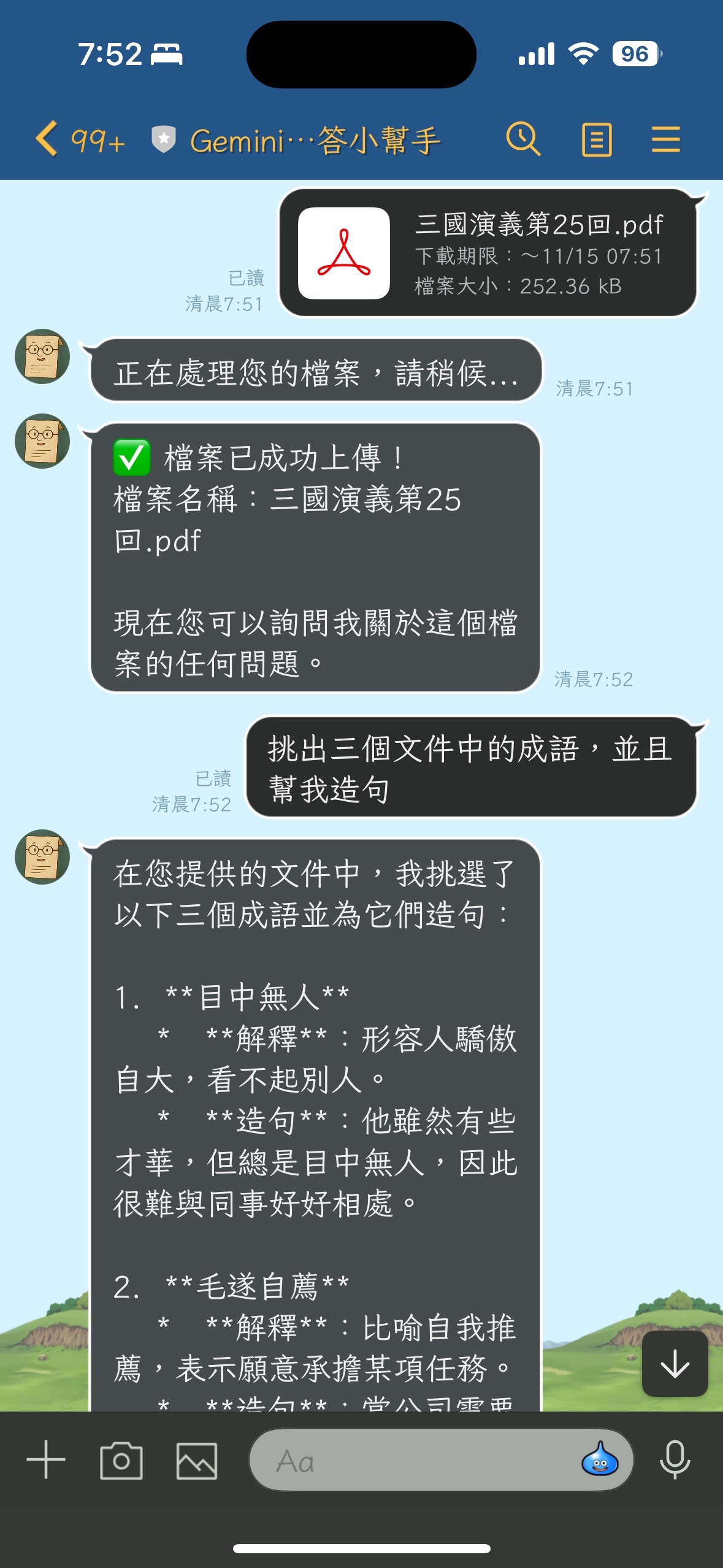Open the chat notes icon
The width and height of the screenshot is (723, 1568).
(595, 140)
